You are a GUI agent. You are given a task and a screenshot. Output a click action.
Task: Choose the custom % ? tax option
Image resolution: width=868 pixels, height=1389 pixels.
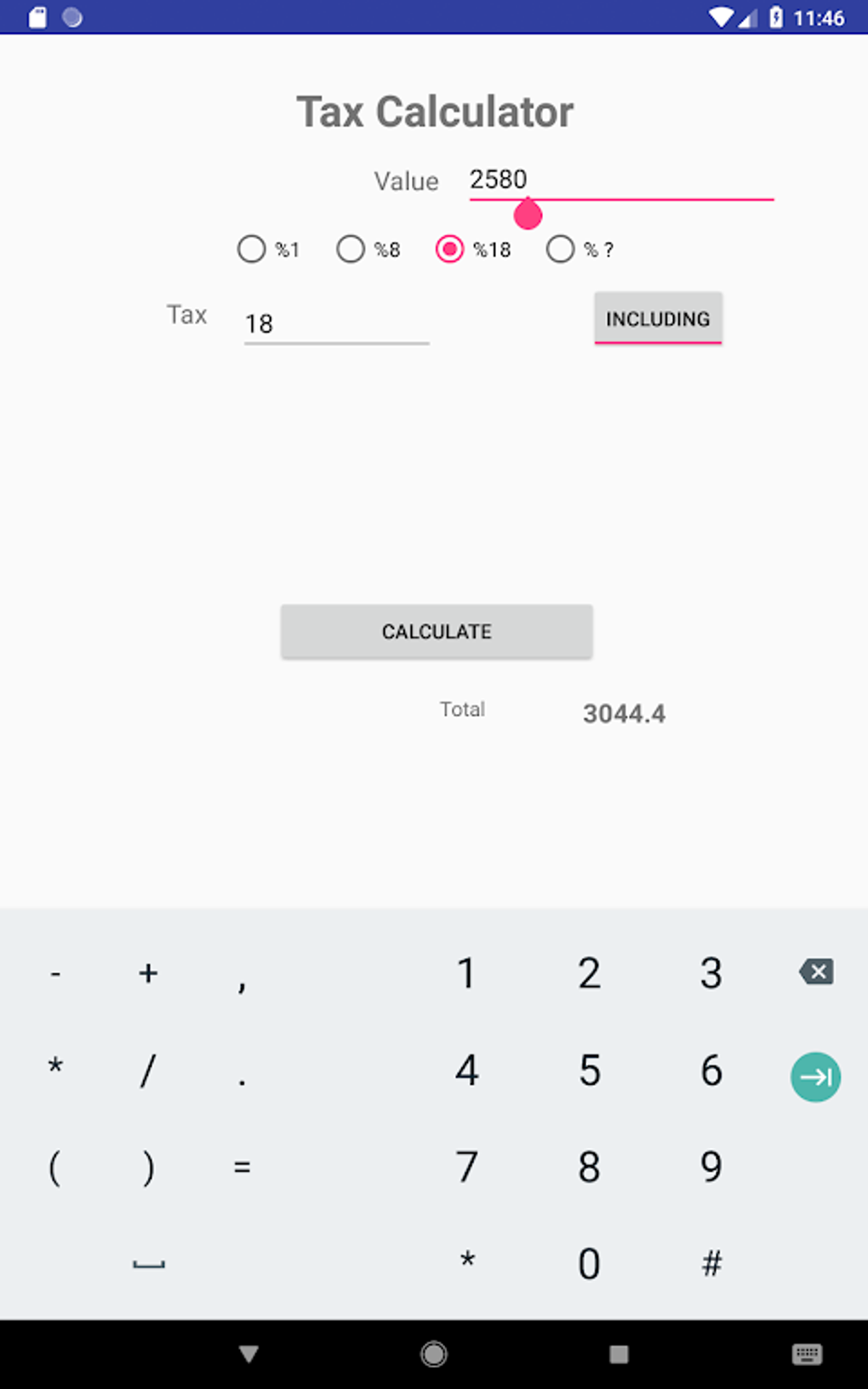coord(560,249)
